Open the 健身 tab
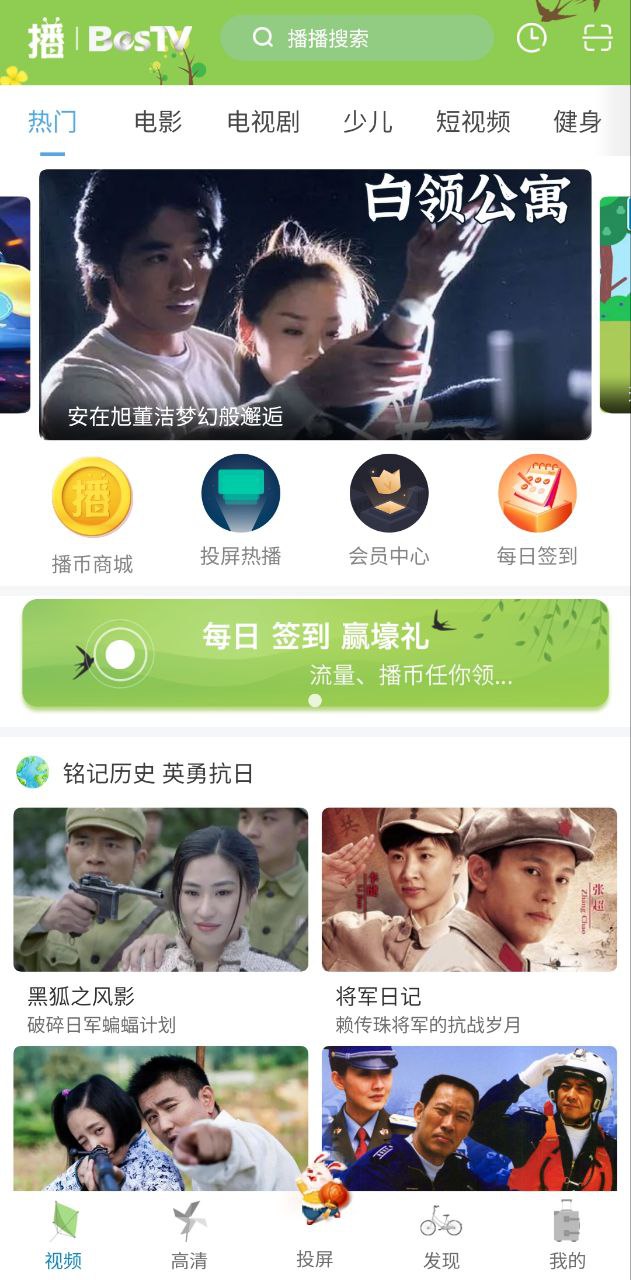 click(x=577, y=122)
